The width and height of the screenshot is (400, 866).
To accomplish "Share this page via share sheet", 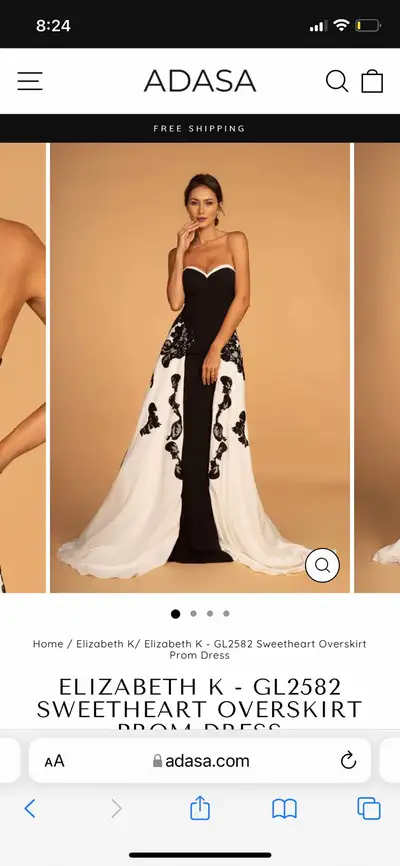I will coord(200,809).
